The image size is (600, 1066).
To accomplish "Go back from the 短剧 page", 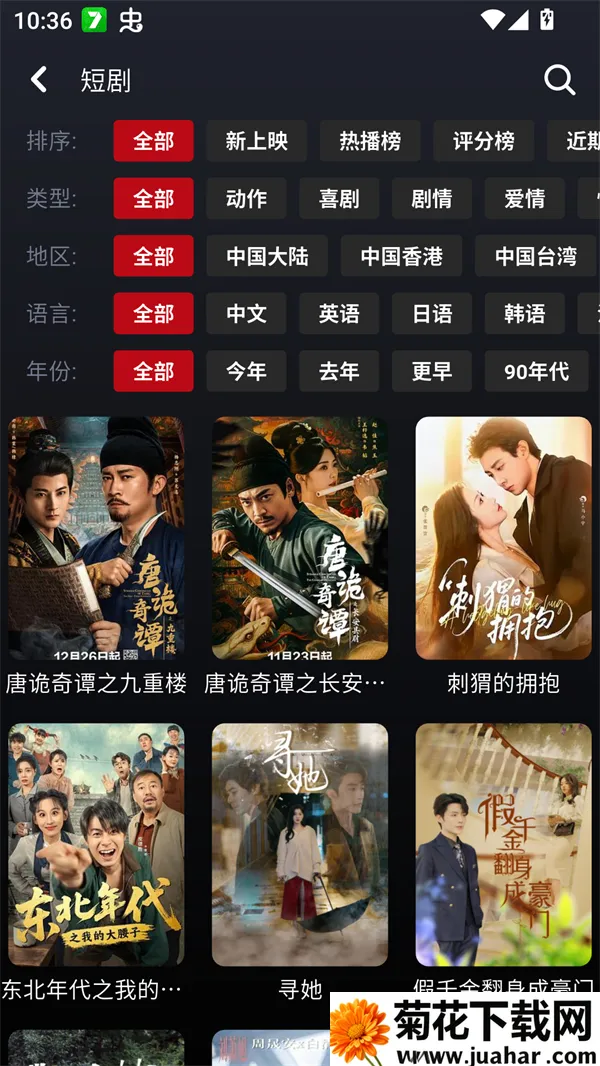I will (39, 80).
